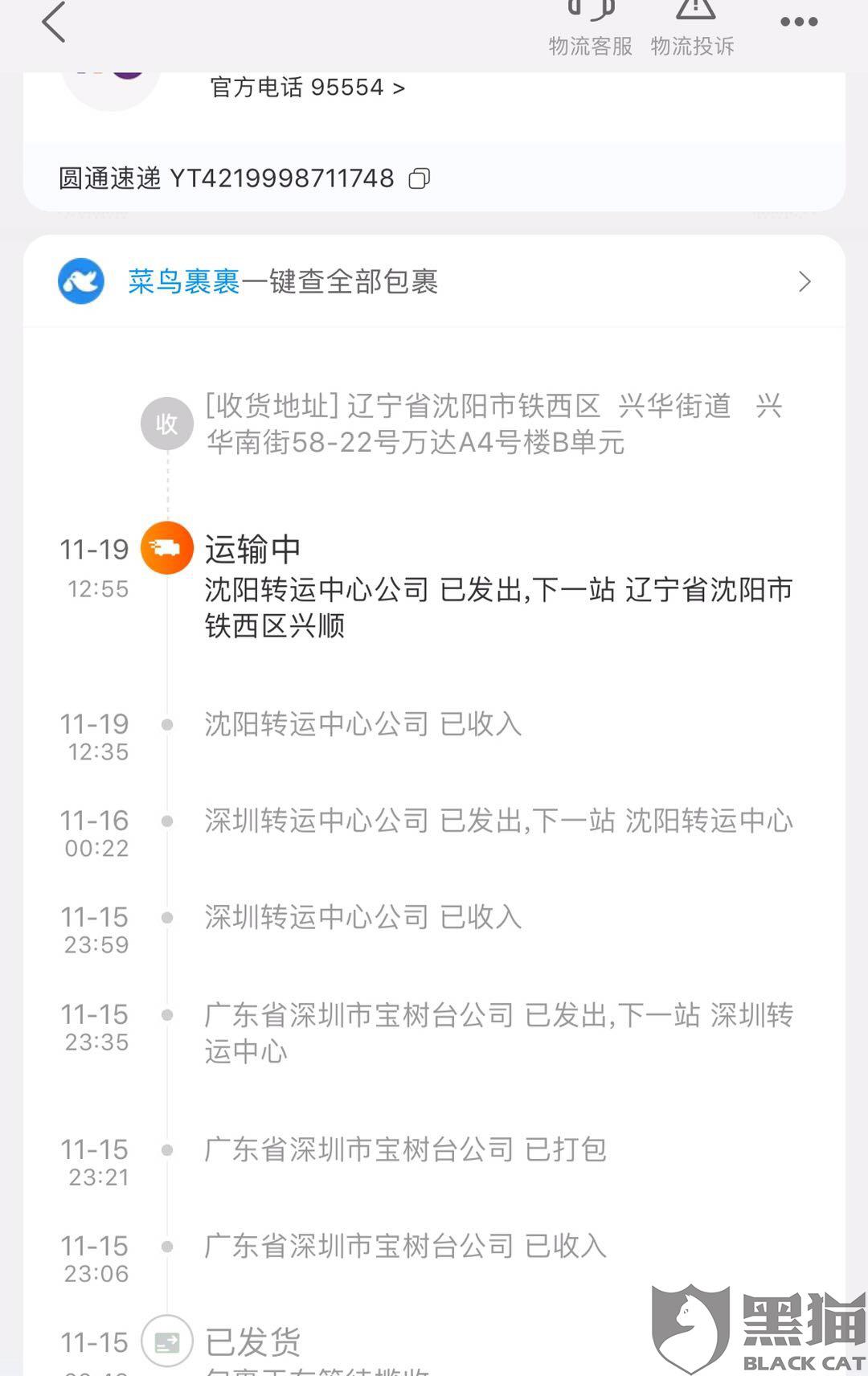Copy tracking number YT4219998711748
Image resolution: width=868 pixels, height=1376 pixels.
tap(420, 178)
